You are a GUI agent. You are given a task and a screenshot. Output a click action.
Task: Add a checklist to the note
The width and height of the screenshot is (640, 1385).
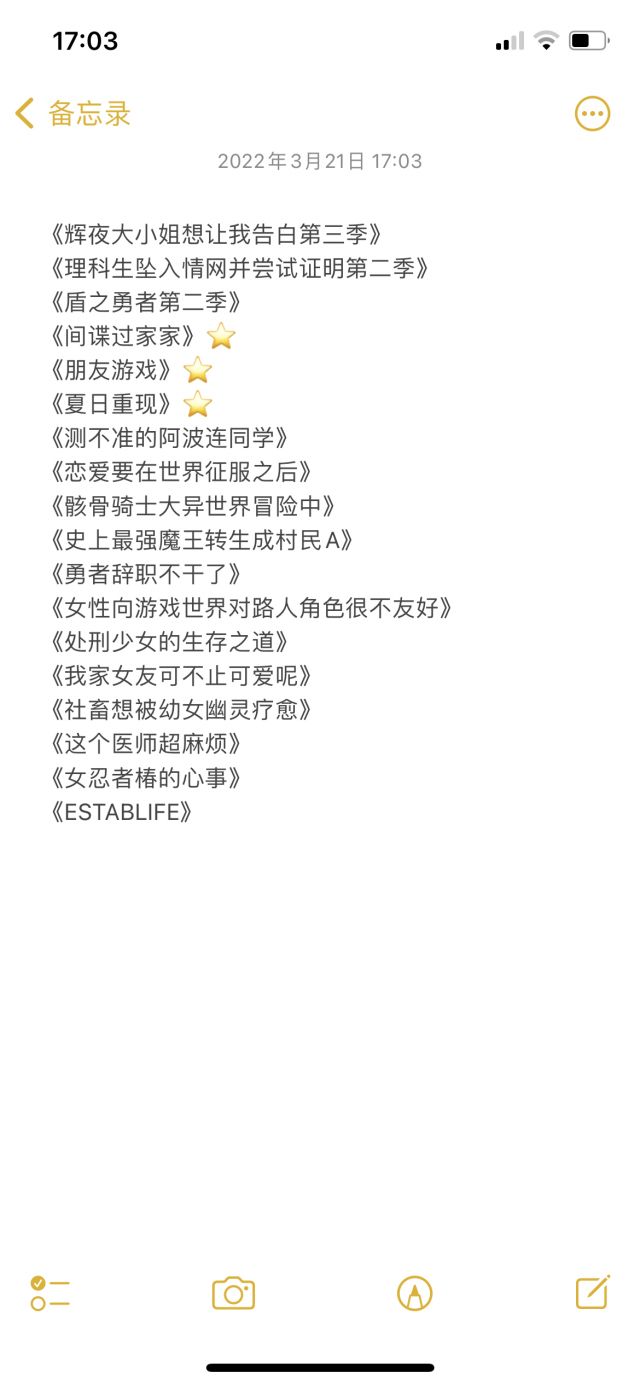50,1293
